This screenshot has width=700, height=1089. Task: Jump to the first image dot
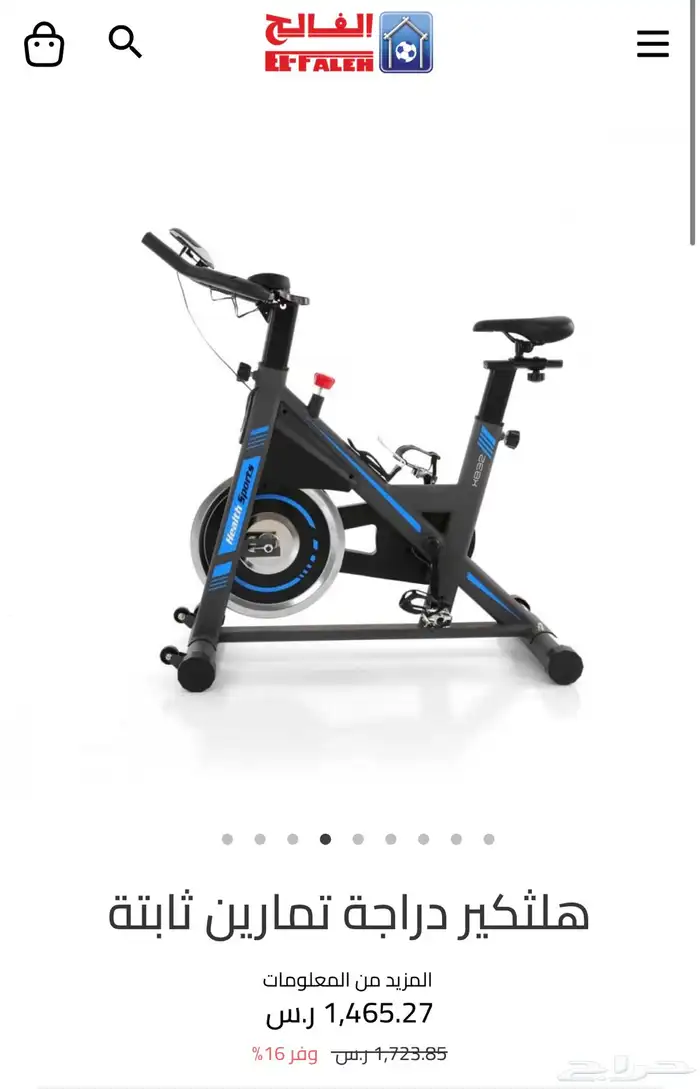pos(227,839)
